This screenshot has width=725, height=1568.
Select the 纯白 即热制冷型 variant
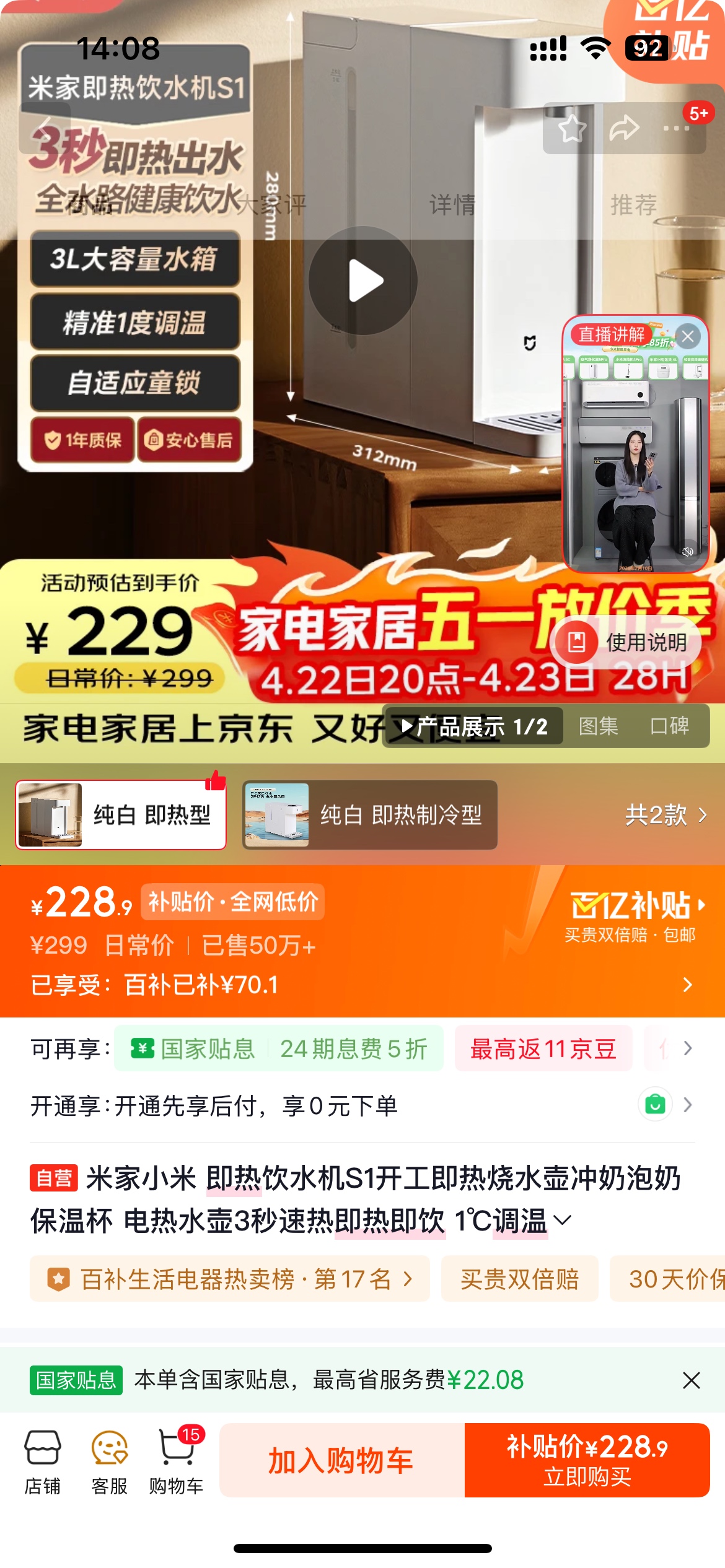[x=370, y=815]
